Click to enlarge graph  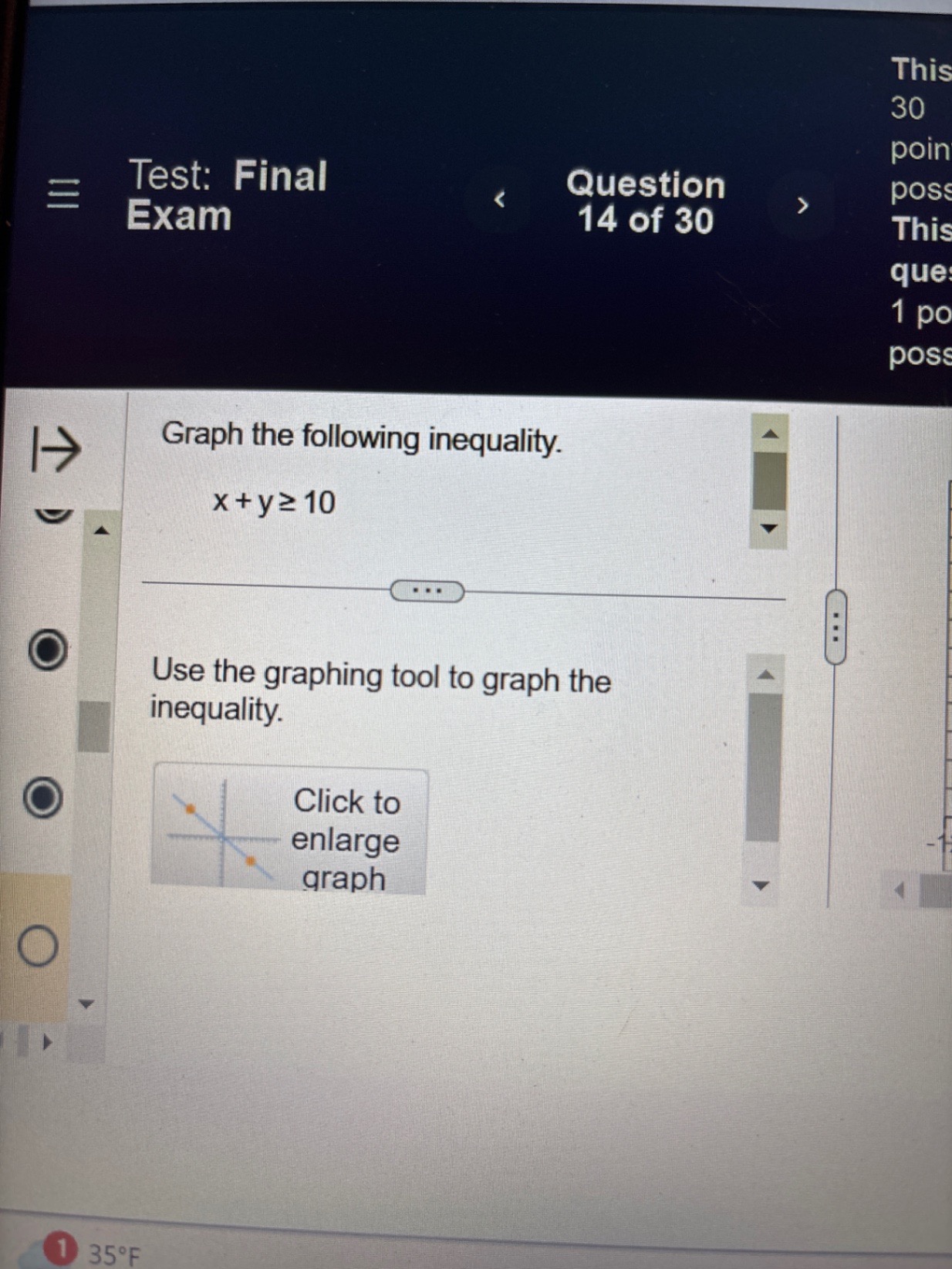(289, 832)
